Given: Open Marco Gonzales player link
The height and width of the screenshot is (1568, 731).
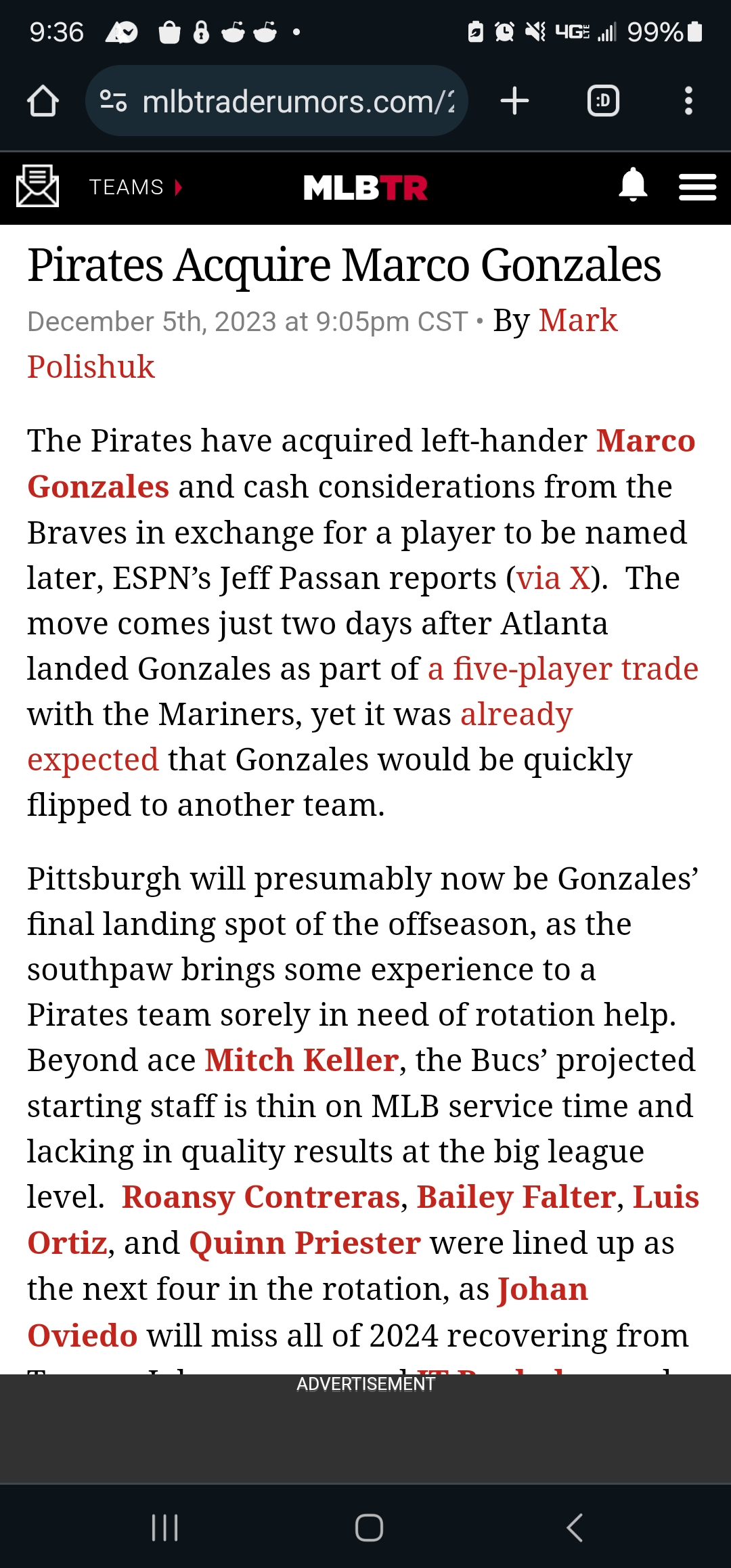Looking at the screenshot, I should pos(645,441).
